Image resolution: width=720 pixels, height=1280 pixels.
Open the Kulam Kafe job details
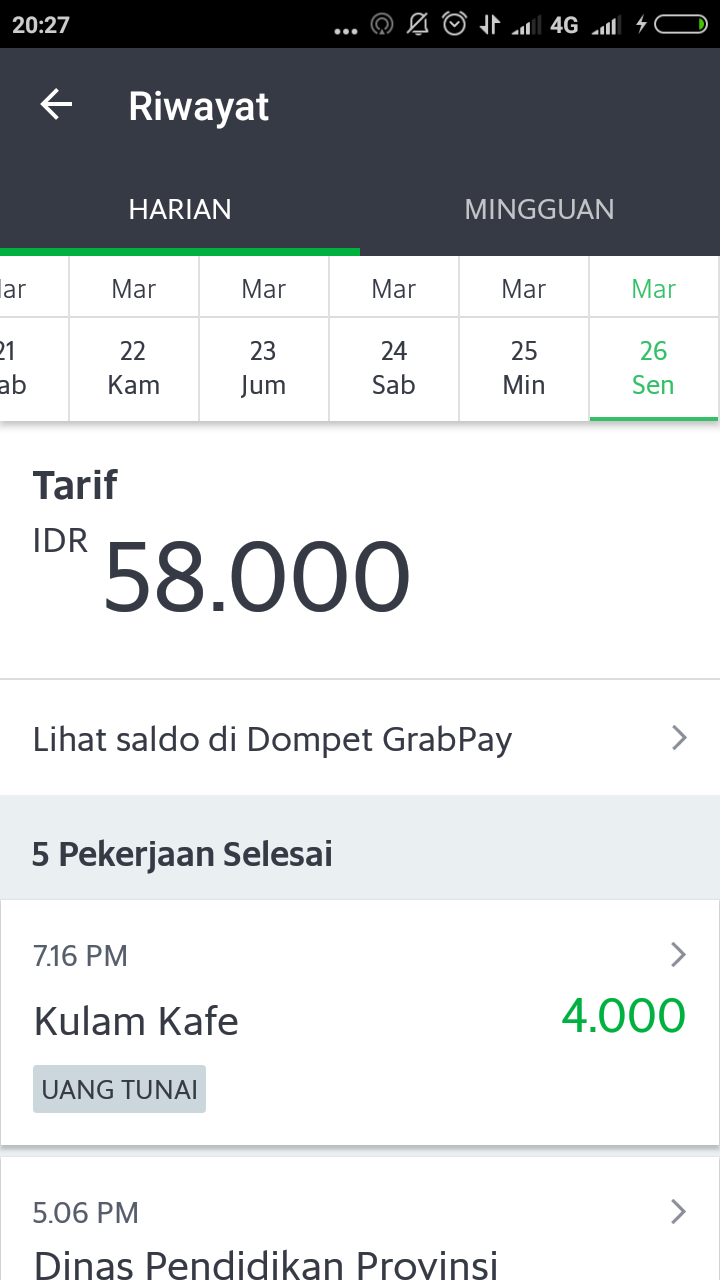coord(360,1022)
